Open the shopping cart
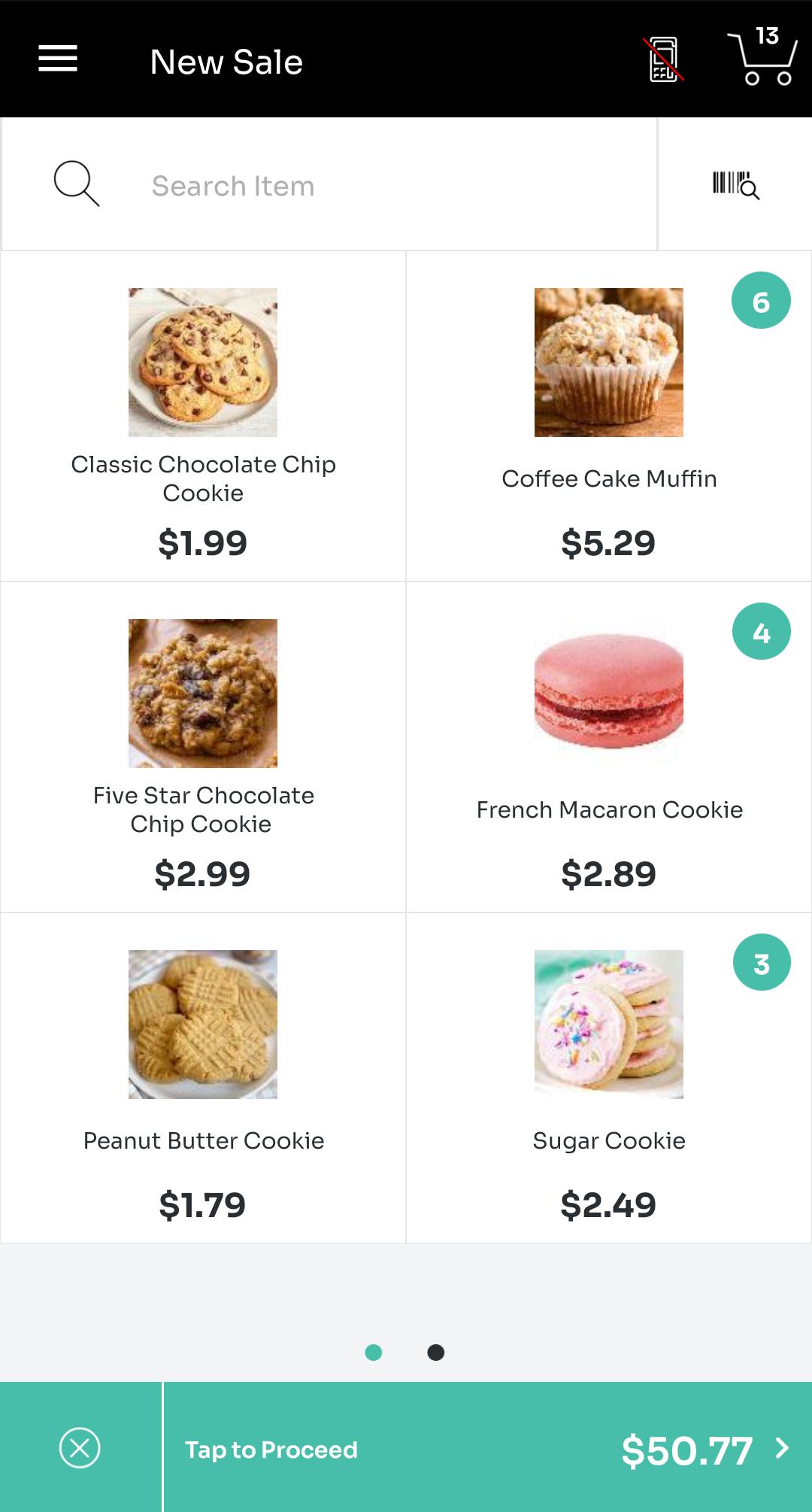 762,59
